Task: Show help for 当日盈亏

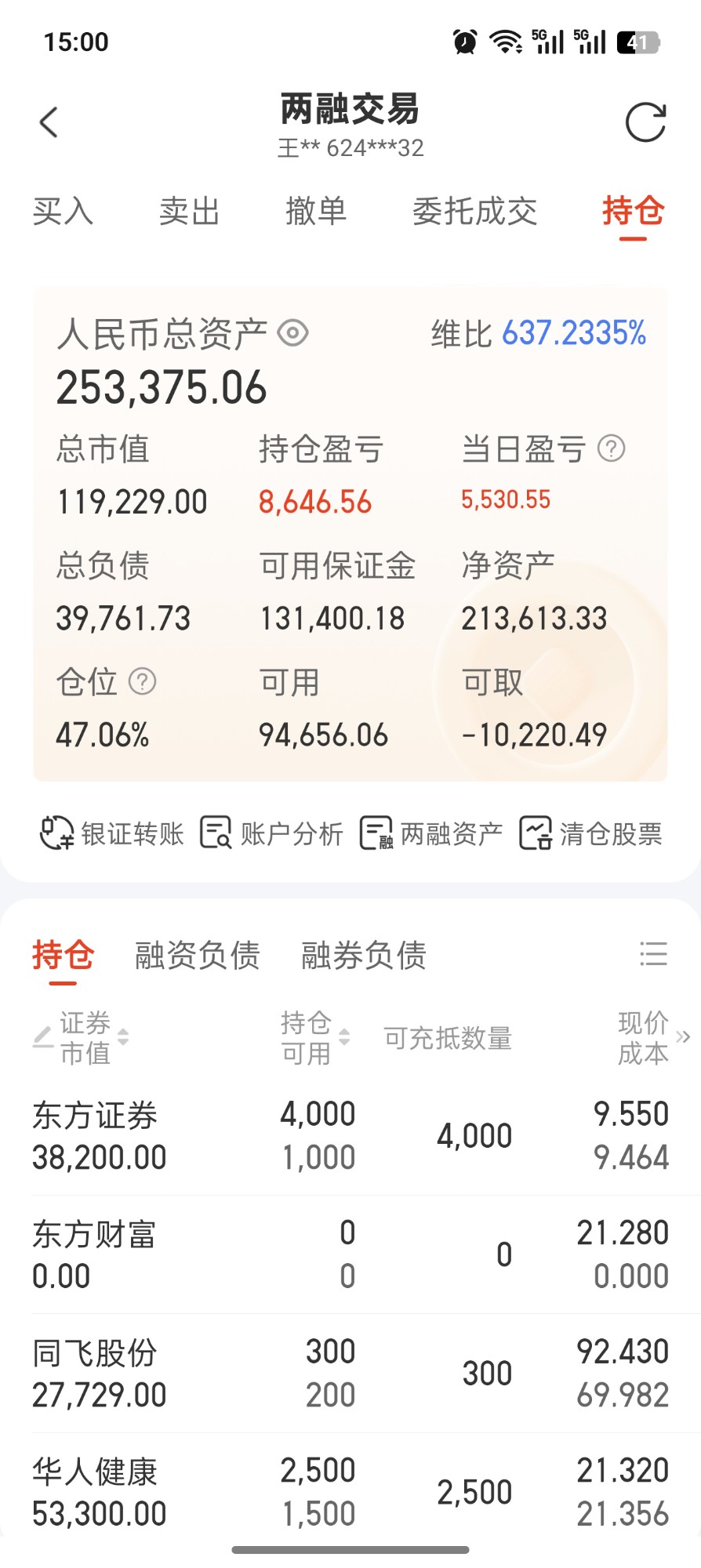Action: tap(612, 448)
